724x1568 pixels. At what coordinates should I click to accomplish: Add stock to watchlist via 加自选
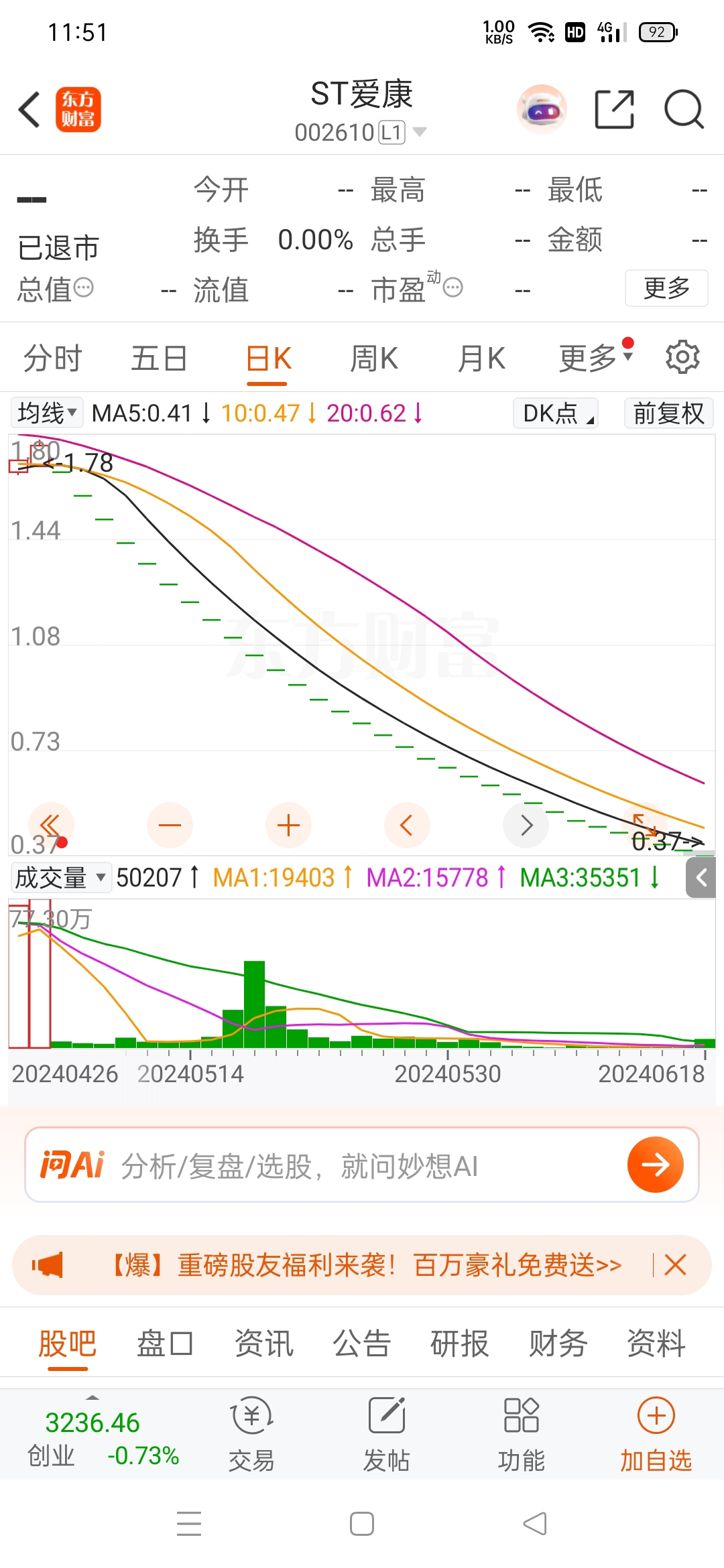656,1434
